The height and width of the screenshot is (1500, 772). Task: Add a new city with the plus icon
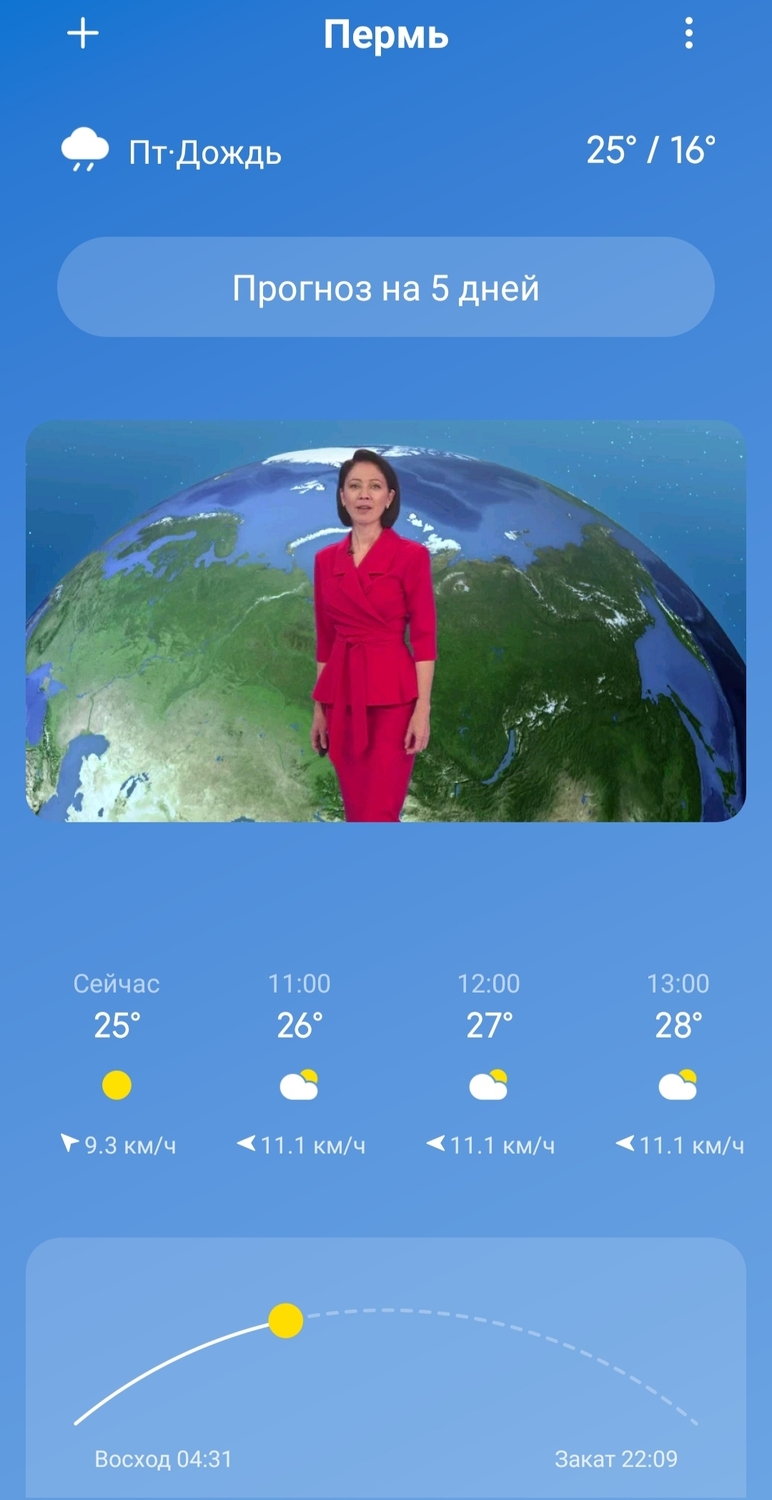click(83, 34)
